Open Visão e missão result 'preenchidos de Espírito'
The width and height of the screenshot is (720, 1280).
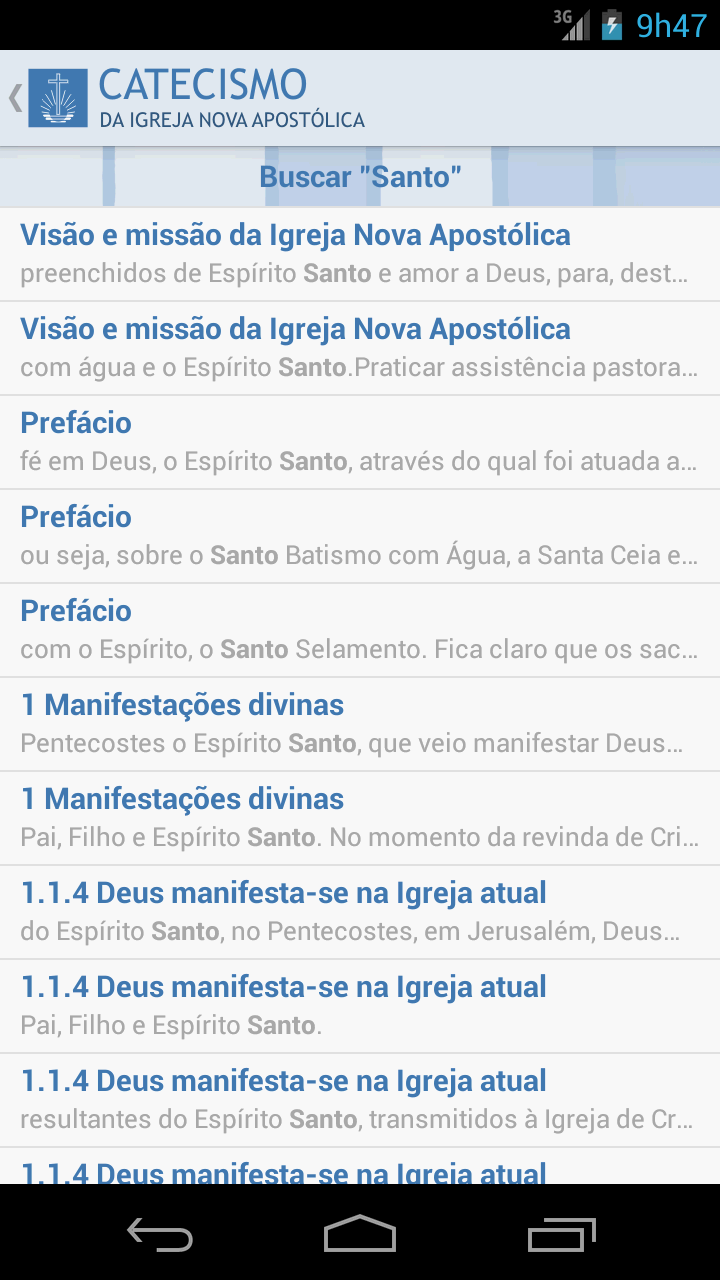(360, 254)
